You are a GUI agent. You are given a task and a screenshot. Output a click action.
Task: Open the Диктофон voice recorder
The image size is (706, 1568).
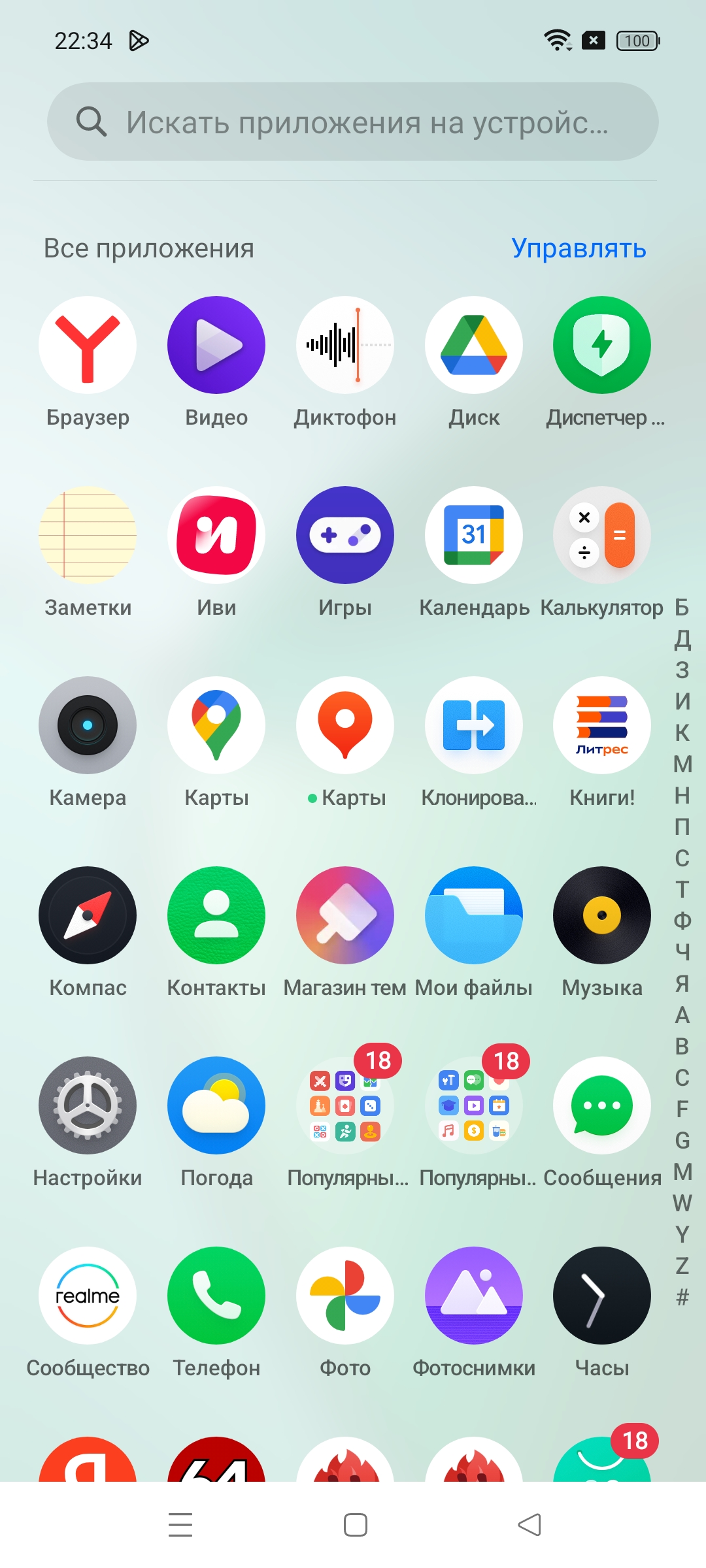point(345,345)
